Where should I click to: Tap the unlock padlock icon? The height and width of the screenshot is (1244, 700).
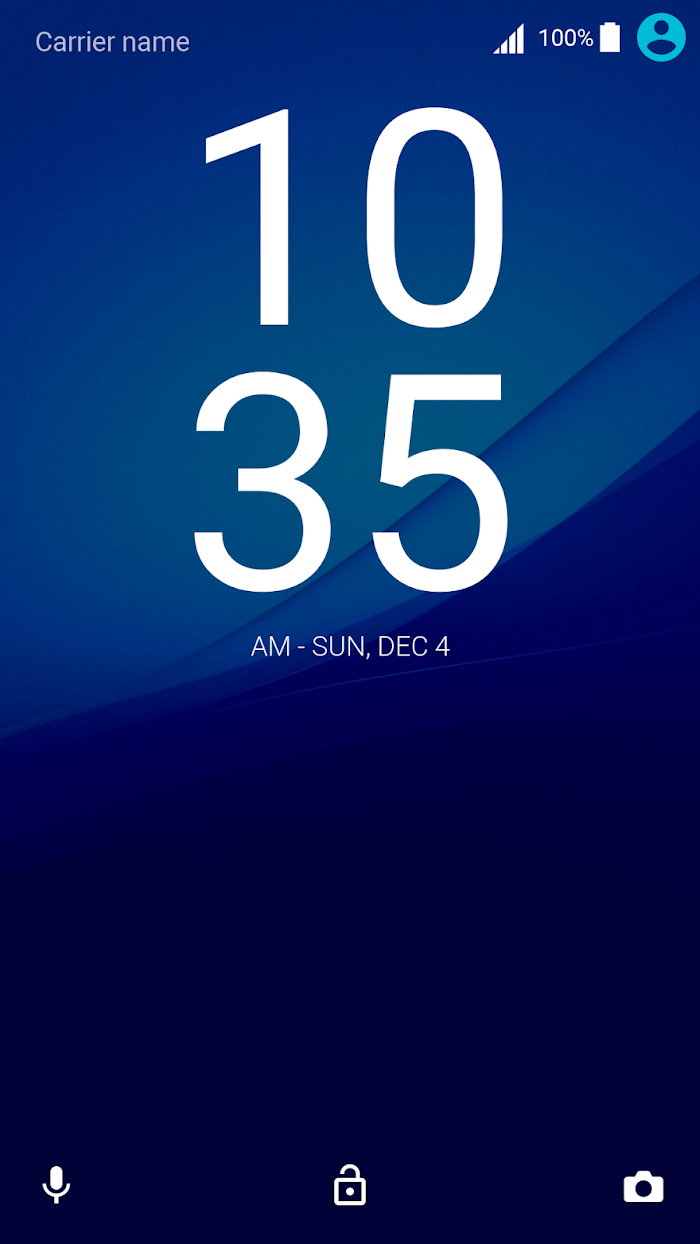350,1185
